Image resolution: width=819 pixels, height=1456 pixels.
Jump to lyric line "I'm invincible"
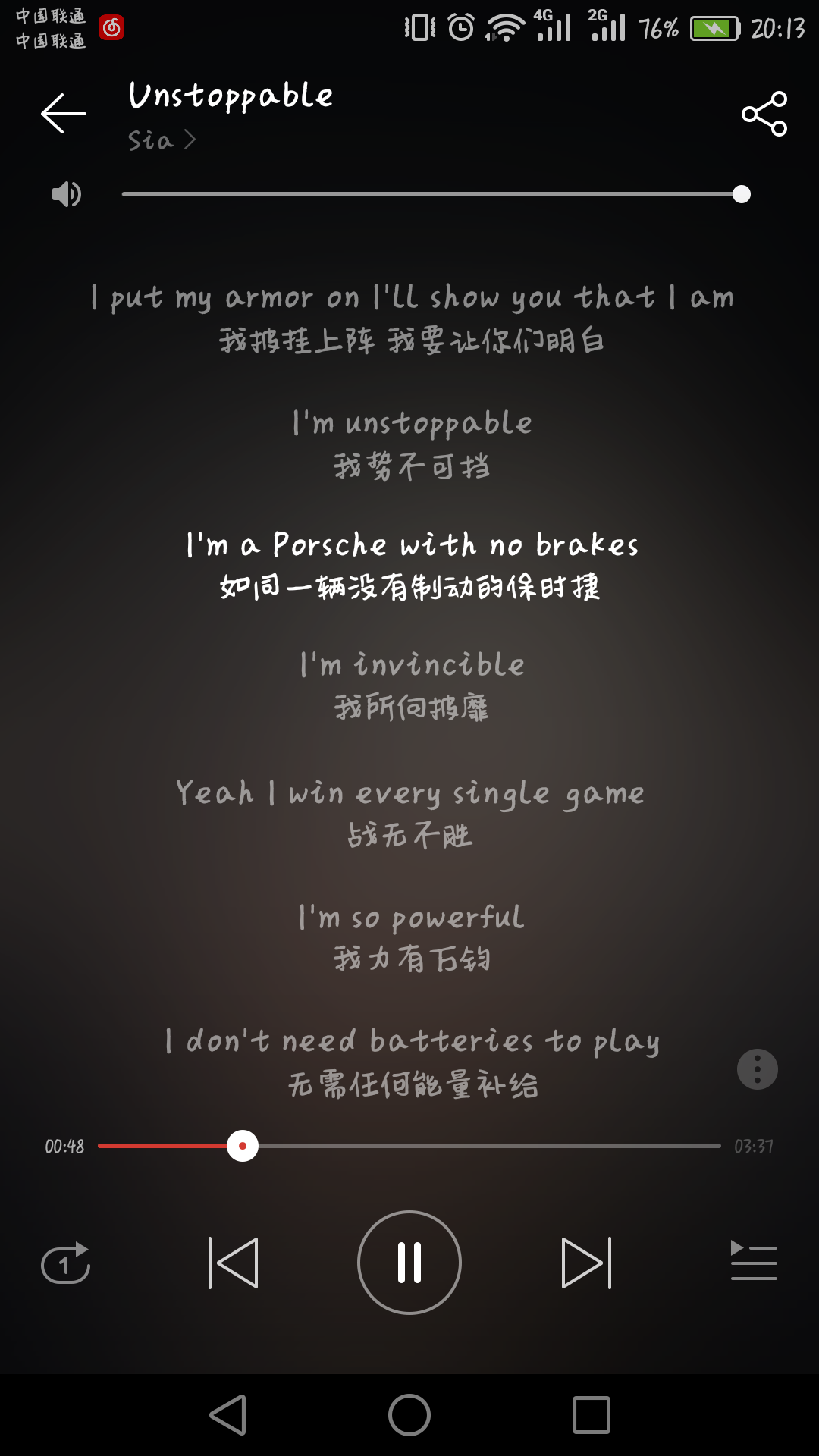(x=411, y=665)
